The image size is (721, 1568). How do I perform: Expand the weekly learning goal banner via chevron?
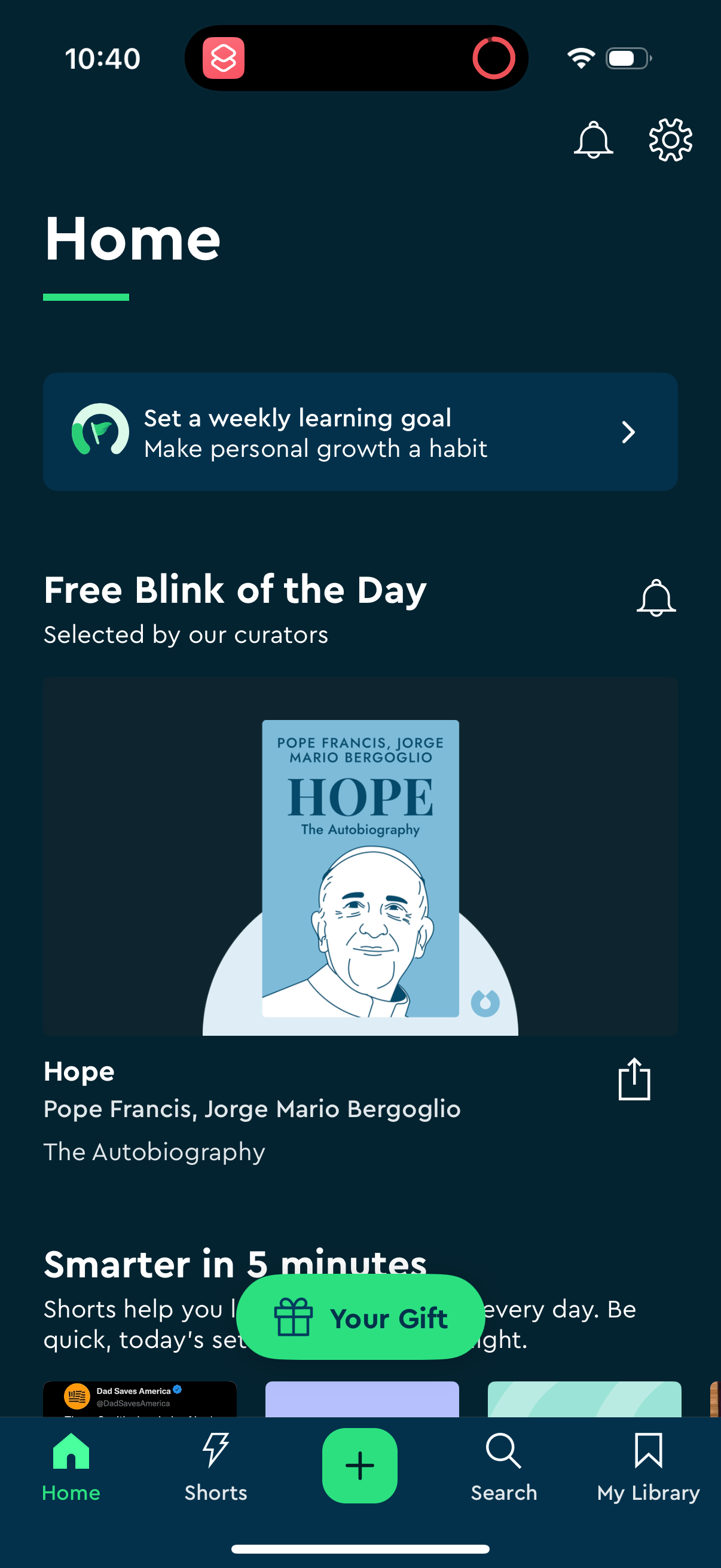pyautogui.click(x=628, y=432)
